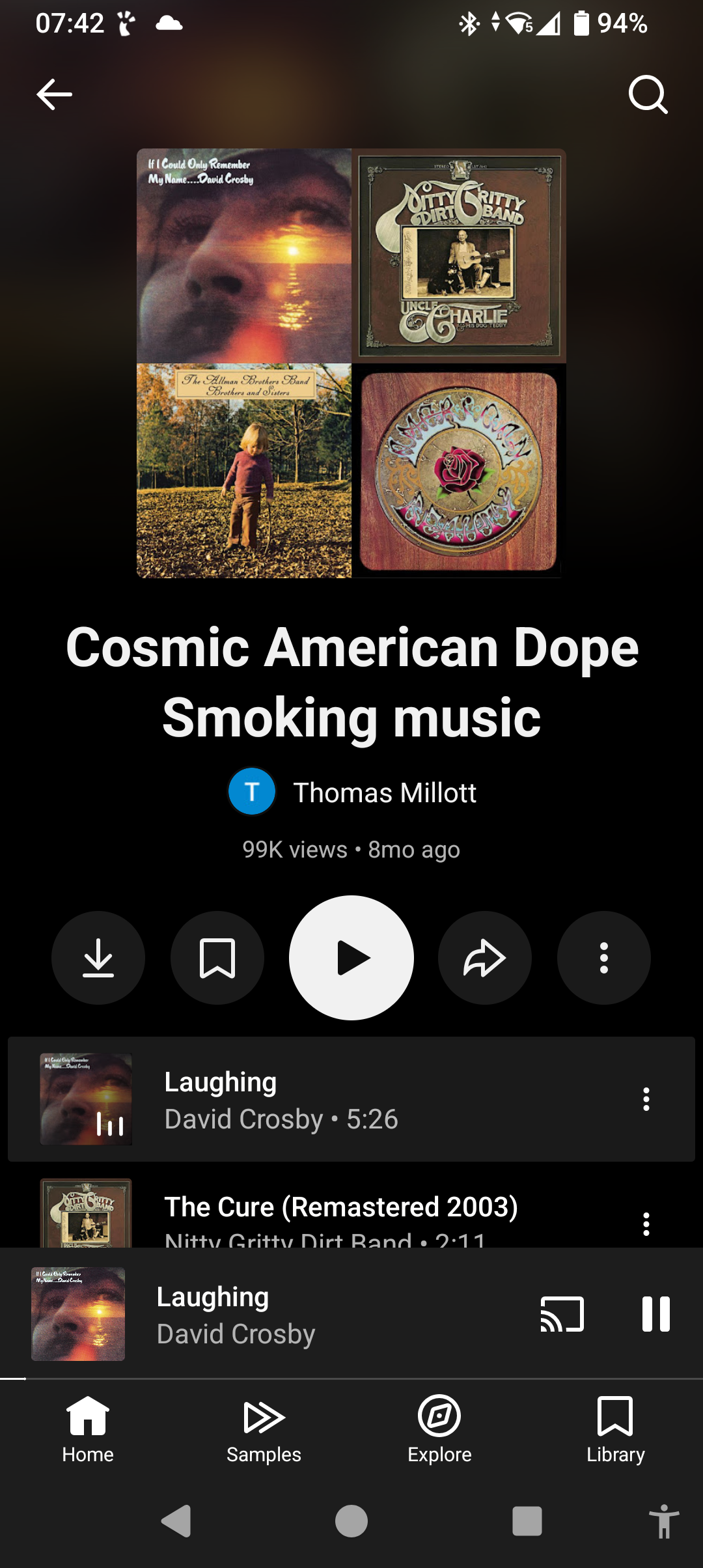Play the Cosmic American playlist
The height and width of the screenshot is (1568, 703).
[351, 958]
